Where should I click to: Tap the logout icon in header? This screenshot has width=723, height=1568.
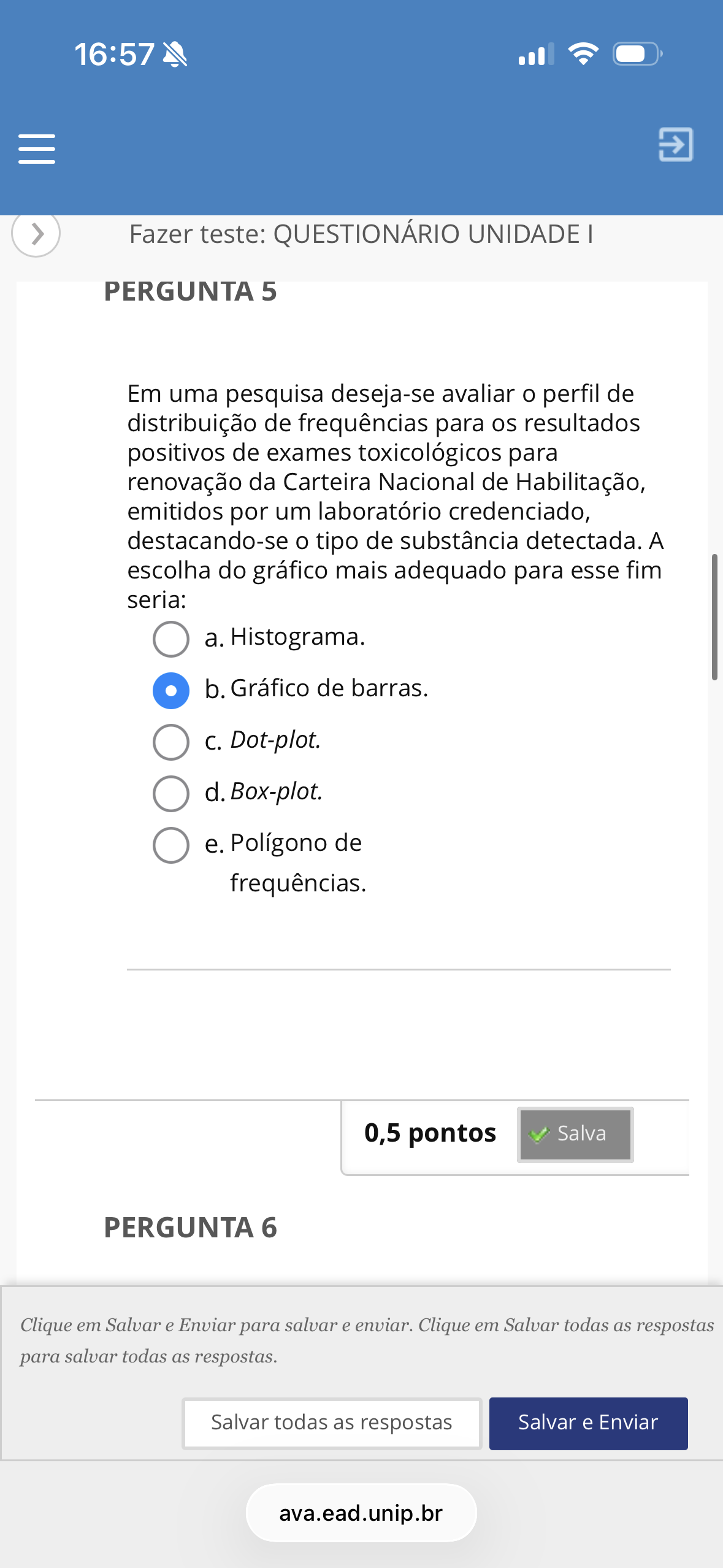[675, 145]
